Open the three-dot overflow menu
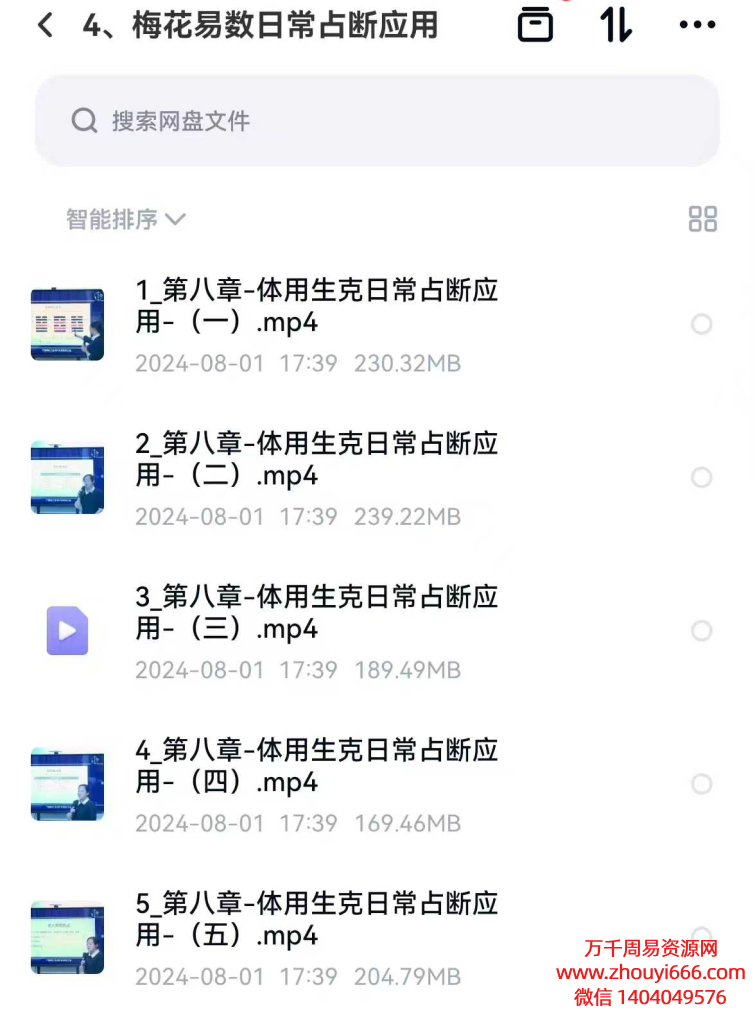The width and height of the screenshot is (755, 1024). pyautogui.click(x=697, y=25)
